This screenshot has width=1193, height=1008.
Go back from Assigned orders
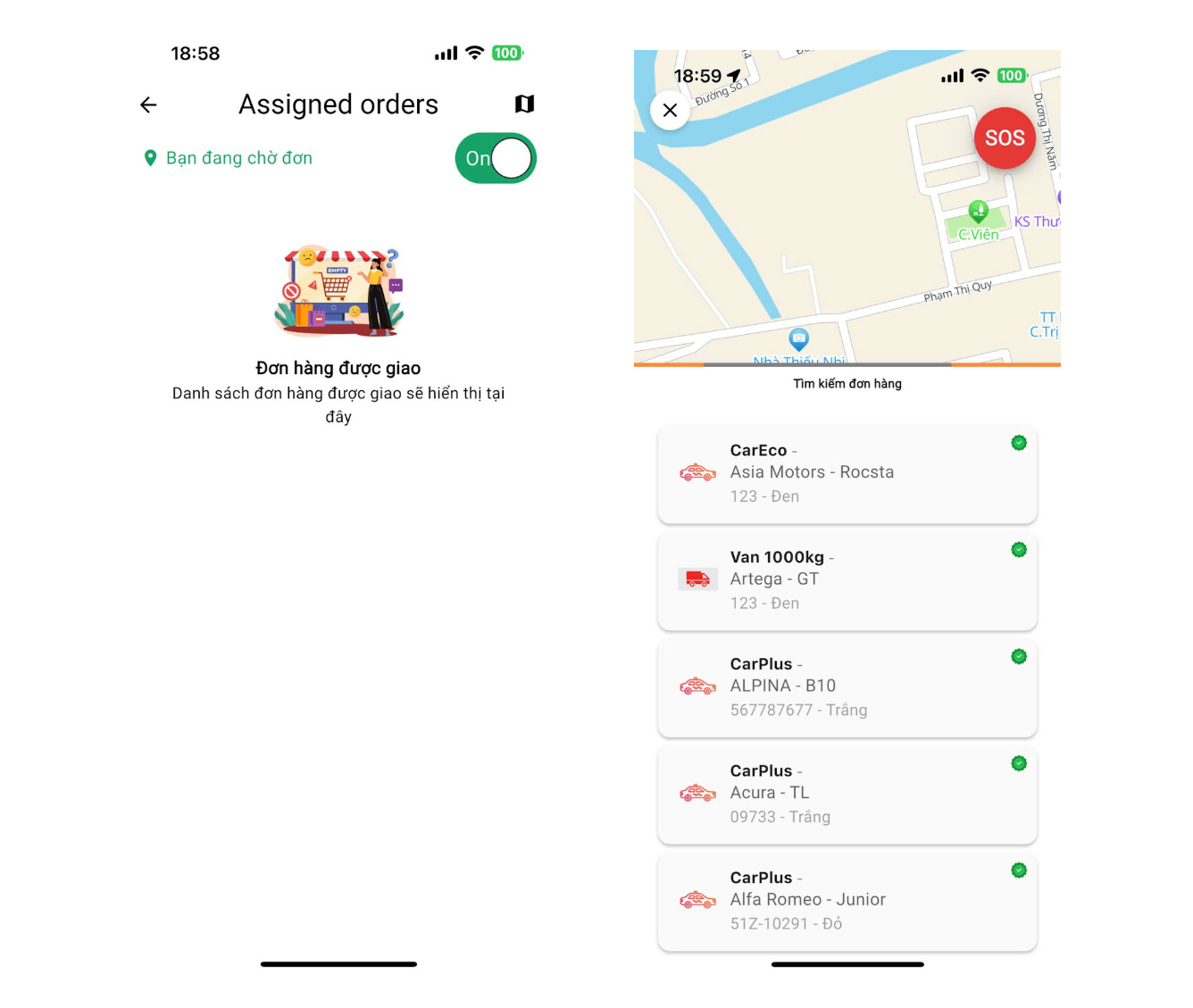pyautogui.click(x=148, y=105)
